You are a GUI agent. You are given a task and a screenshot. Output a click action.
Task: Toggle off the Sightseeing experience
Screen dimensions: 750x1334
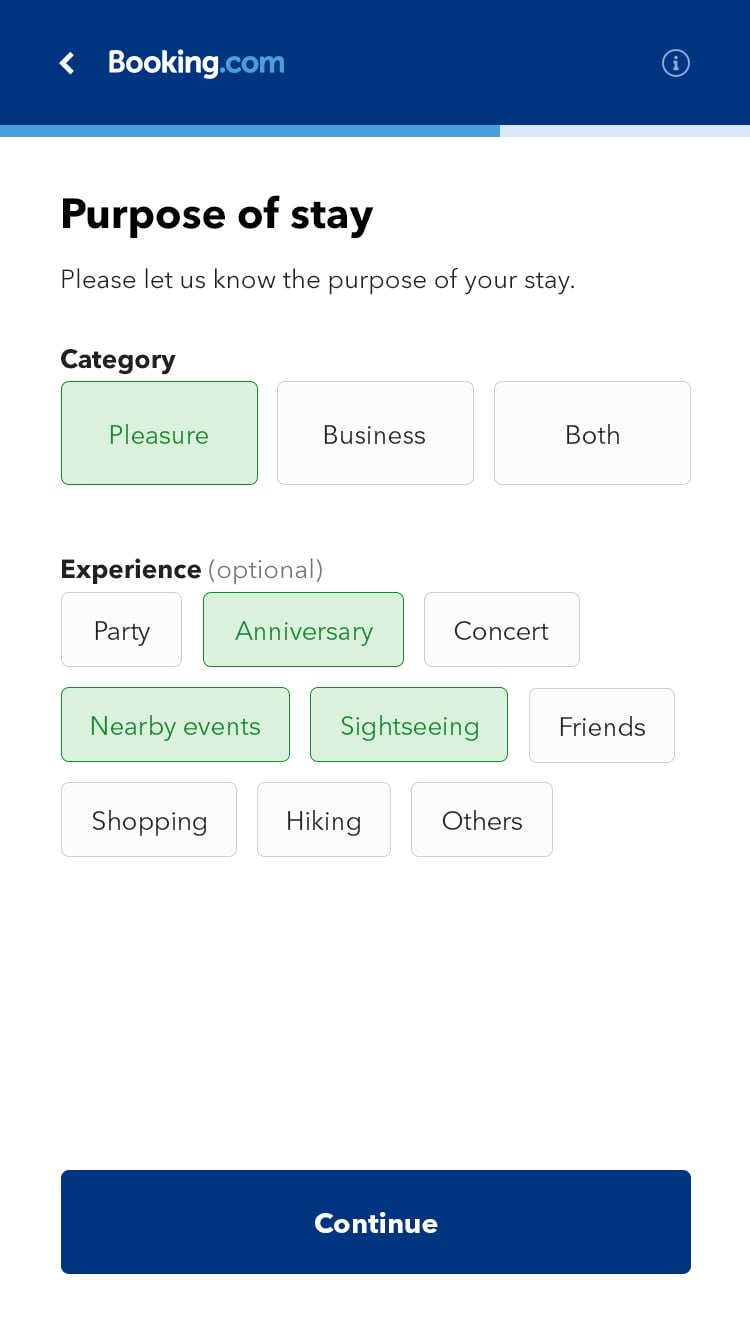point(409,725)
